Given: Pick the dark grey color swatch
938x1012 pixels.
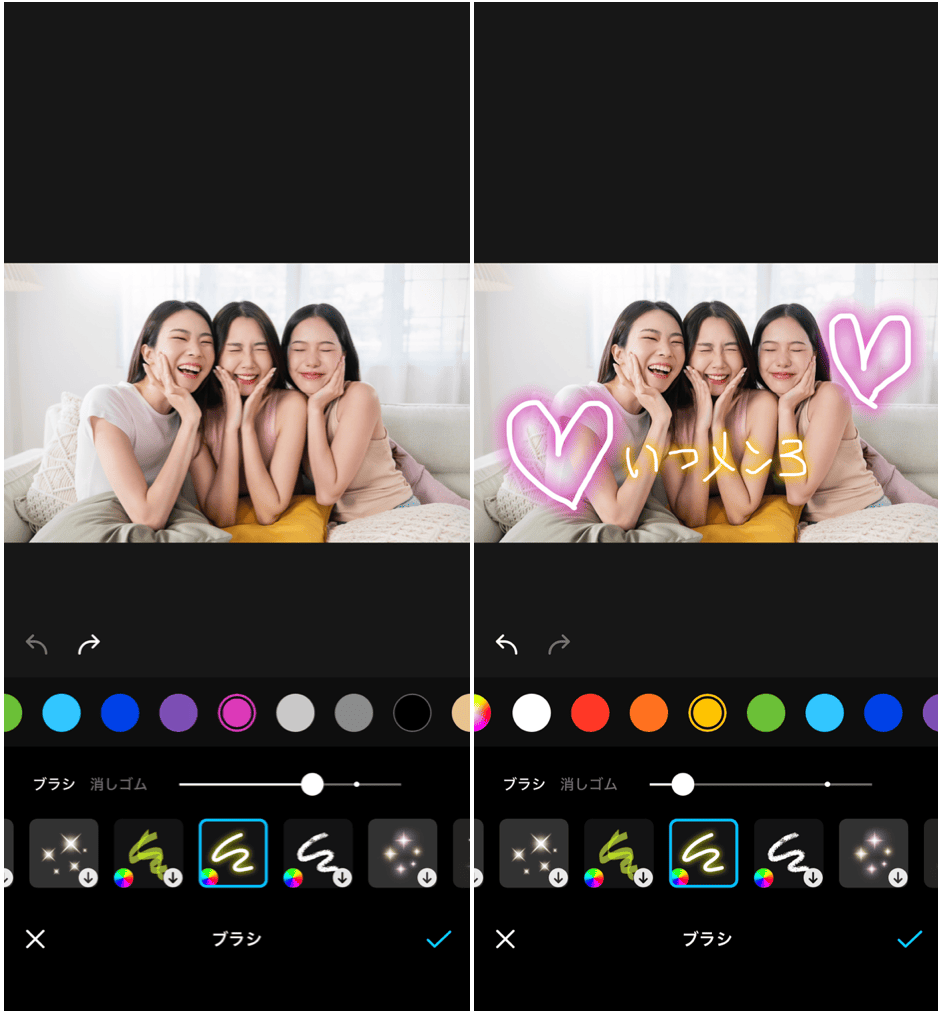Looking at the screenshot, I should (x=354, y=713).
